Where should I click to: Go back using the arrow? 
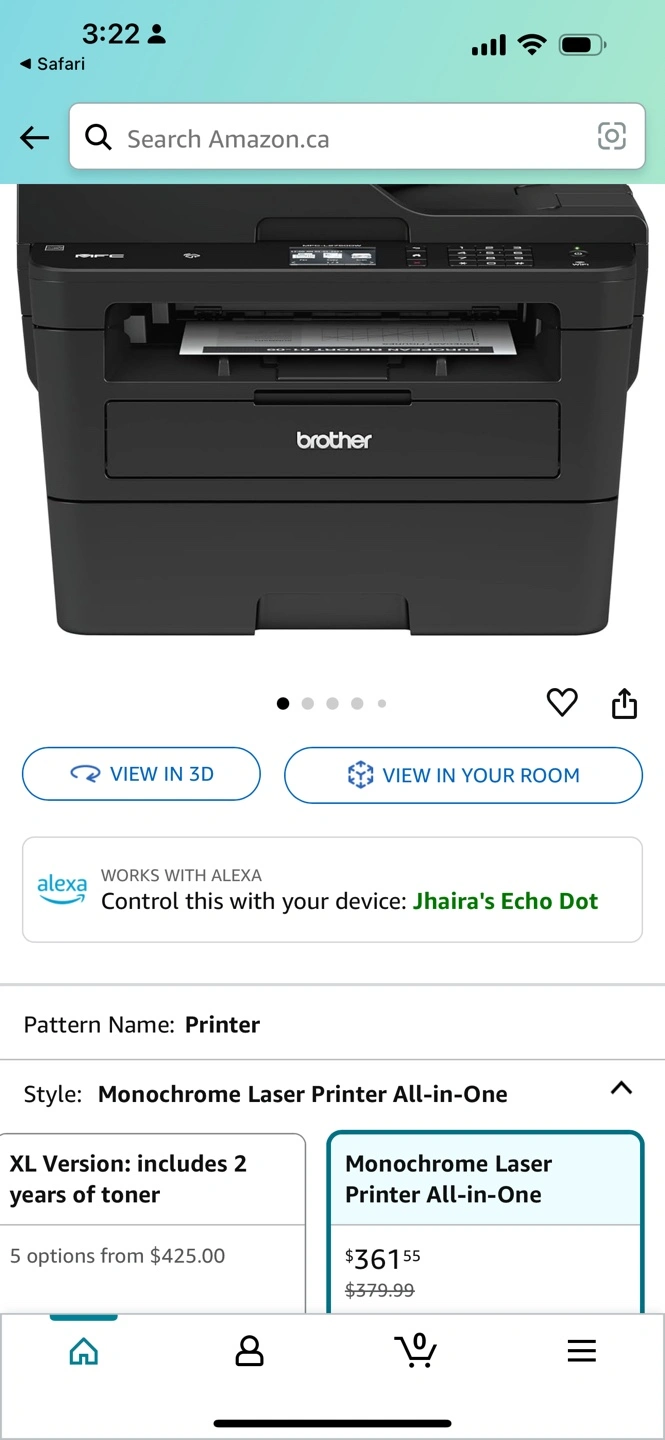point(34,138)
